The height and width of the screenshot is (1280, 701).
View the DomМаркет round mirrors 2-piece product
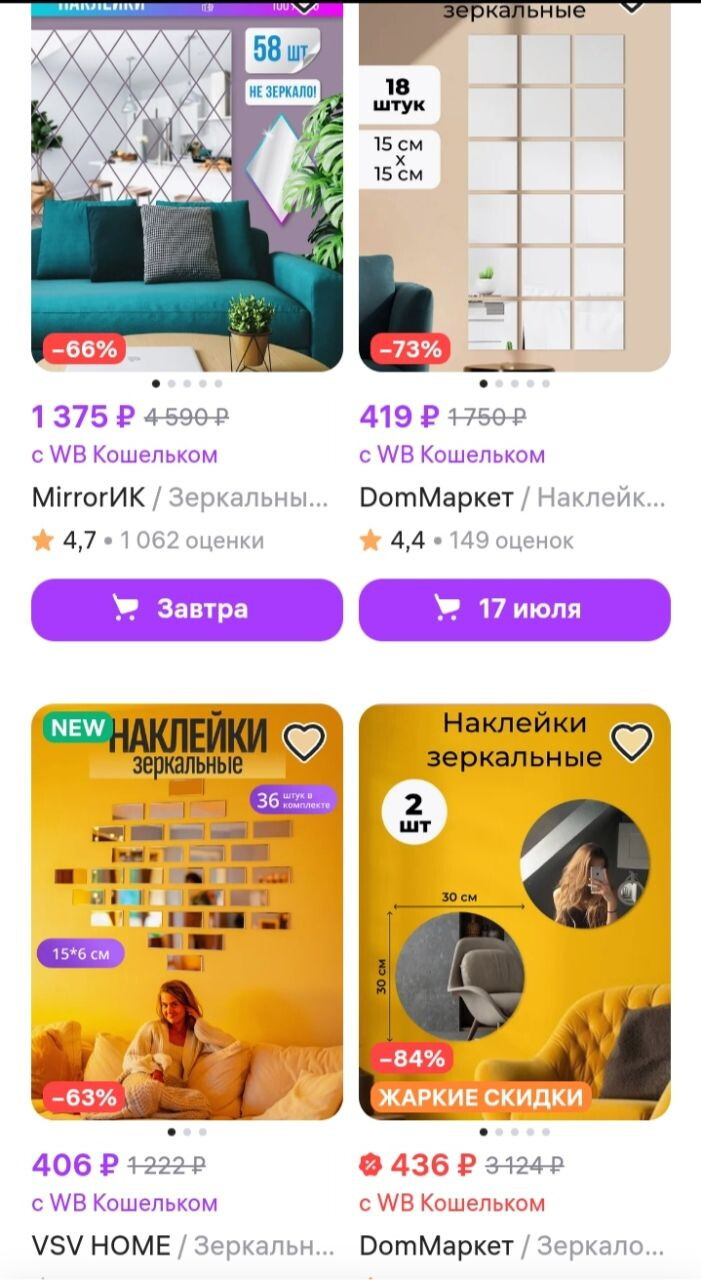point(514,910)
